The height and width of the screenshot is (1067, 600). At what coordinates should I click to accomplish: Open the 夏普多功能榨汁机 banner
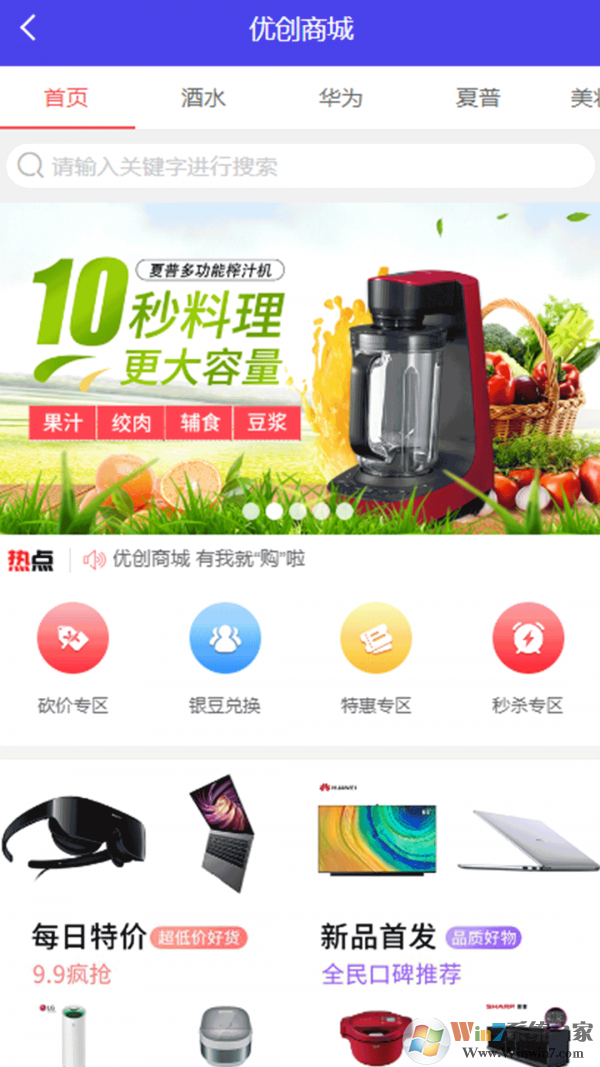(300, 368)
